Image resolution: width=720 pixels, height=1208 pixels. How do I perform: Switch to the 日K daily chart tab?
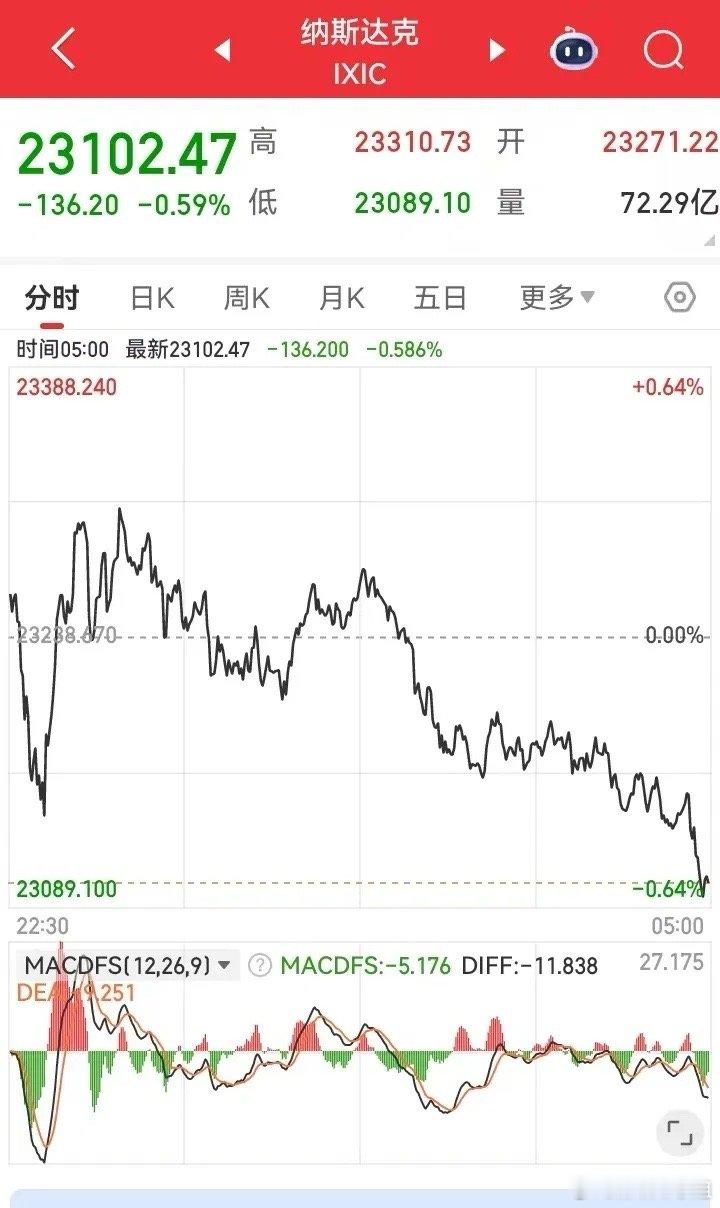point(151,296)
